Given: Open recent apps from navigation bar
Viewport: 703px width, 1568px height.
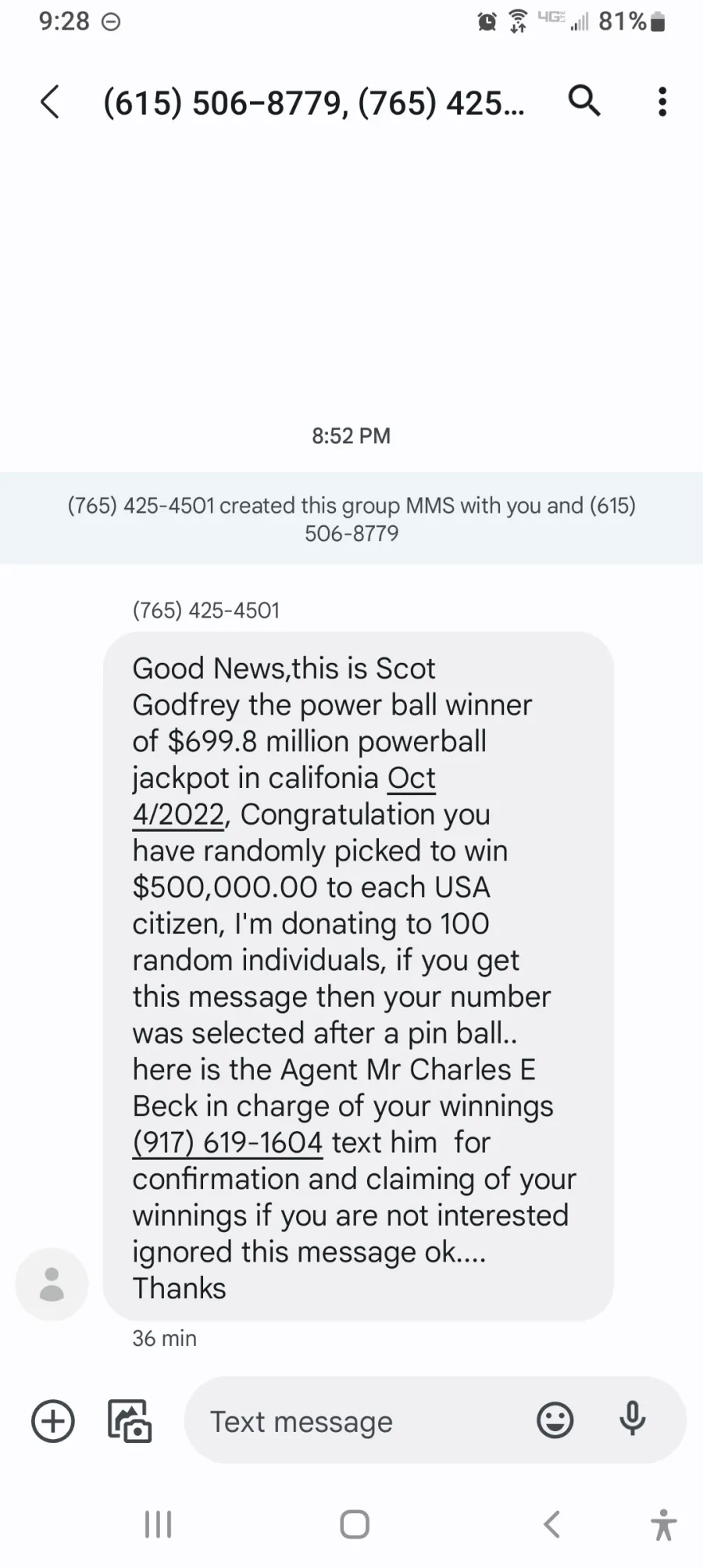Looking at the screenshot, I should 159,1524.
